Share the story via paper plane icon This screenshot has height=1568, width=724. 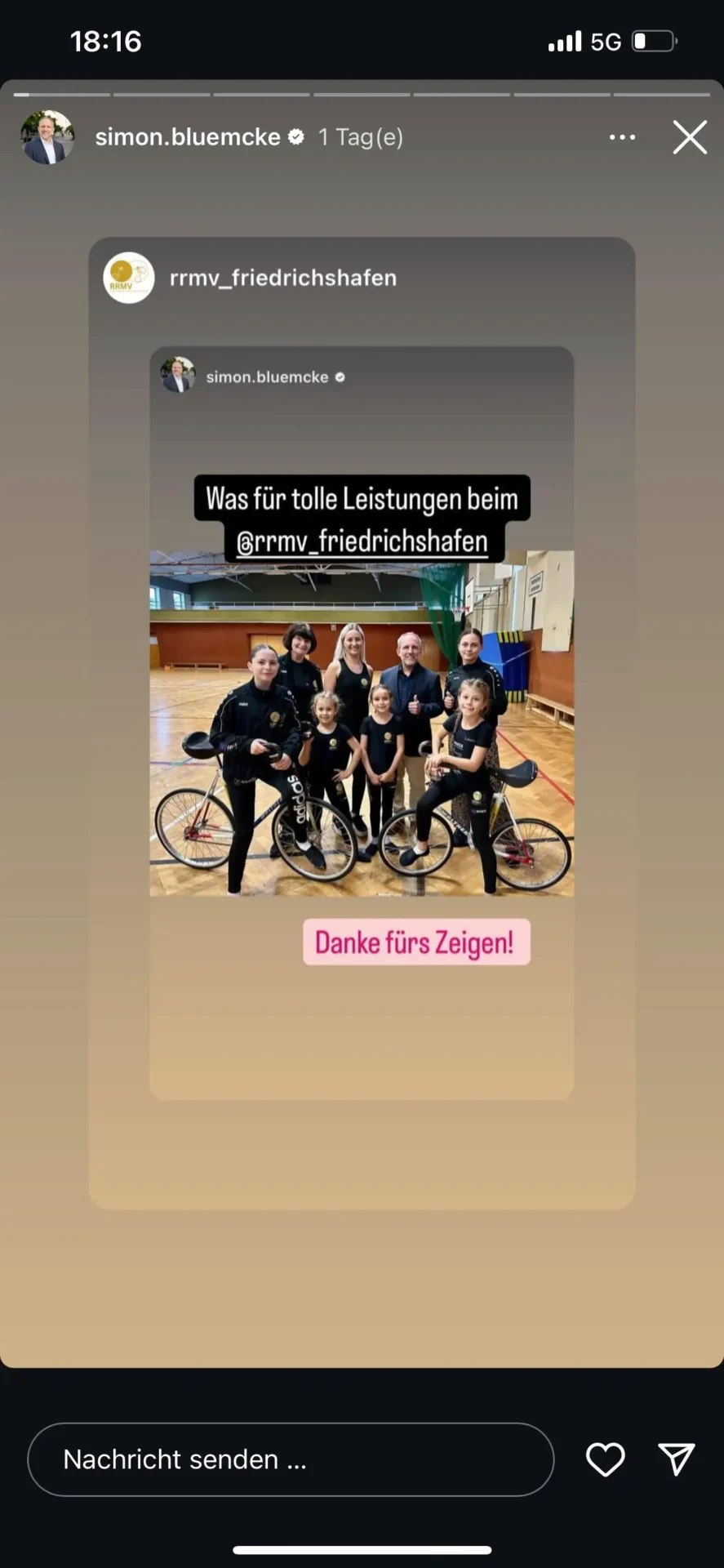click(x=677, y=1459)
